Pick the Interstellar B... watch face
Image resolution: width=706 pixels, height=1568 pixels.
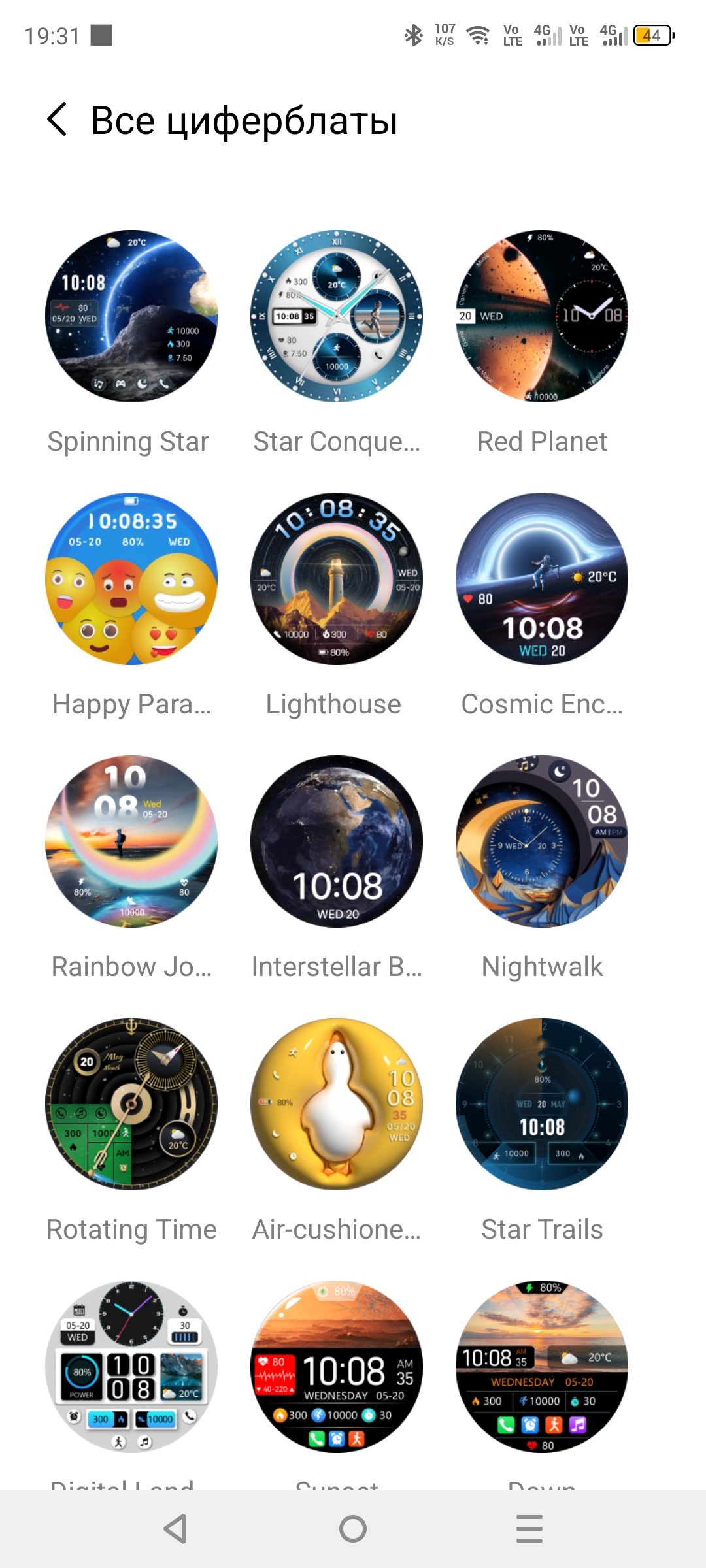tap(337, 841)
